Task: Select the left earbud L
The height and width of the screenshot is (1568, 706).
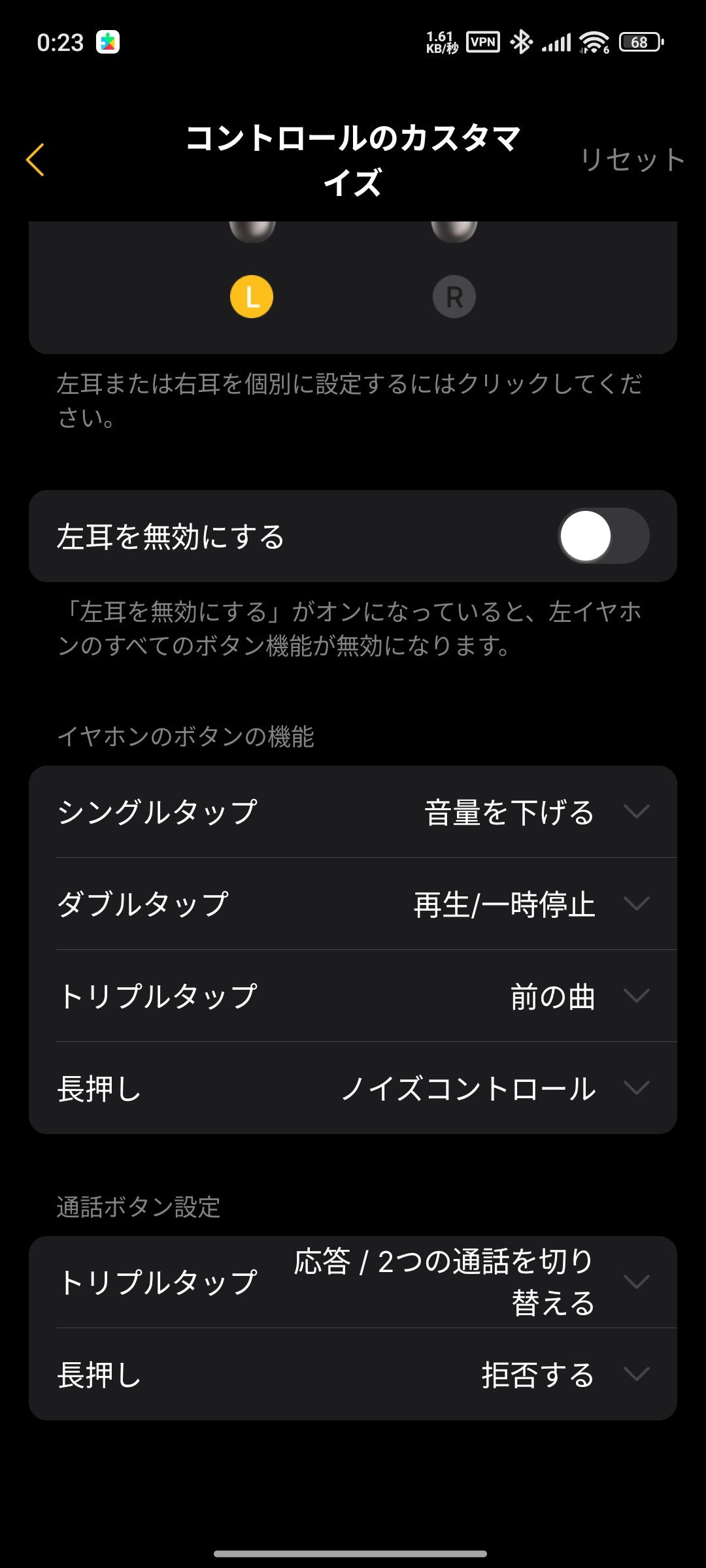Action: pos(252,297)
